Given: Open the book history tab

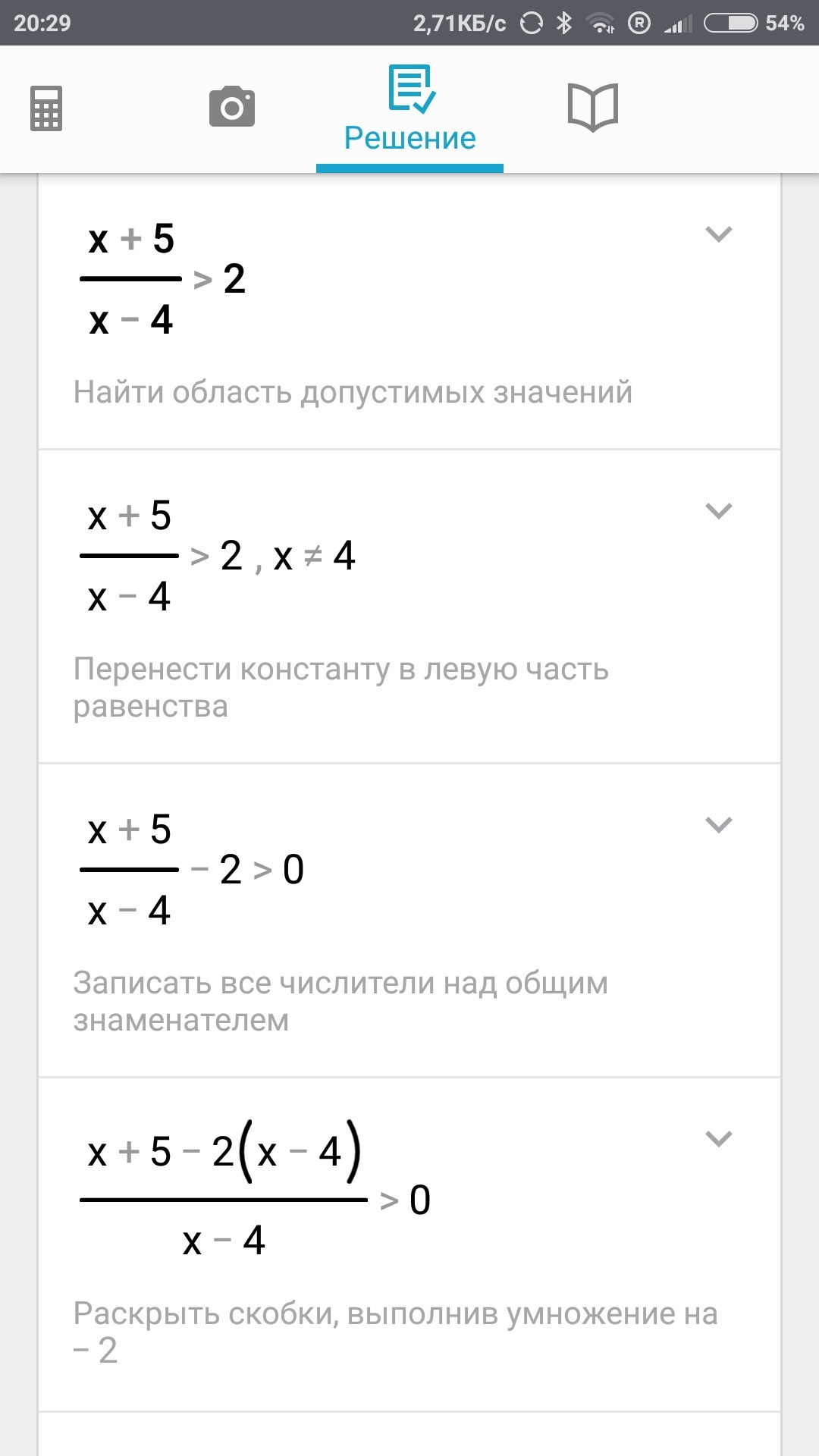Looking at the screenshot, I should coord(593,108).
